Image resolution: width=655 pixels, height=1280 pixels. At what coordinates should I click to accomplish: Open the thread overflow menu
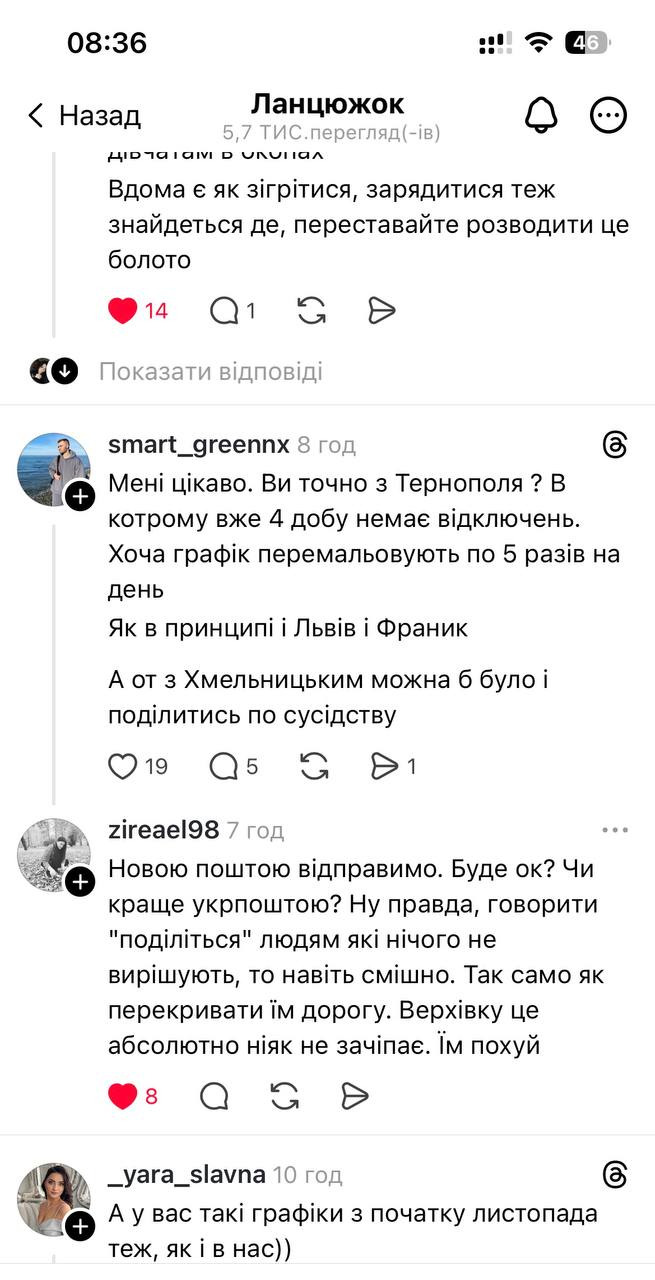[608, 116]
